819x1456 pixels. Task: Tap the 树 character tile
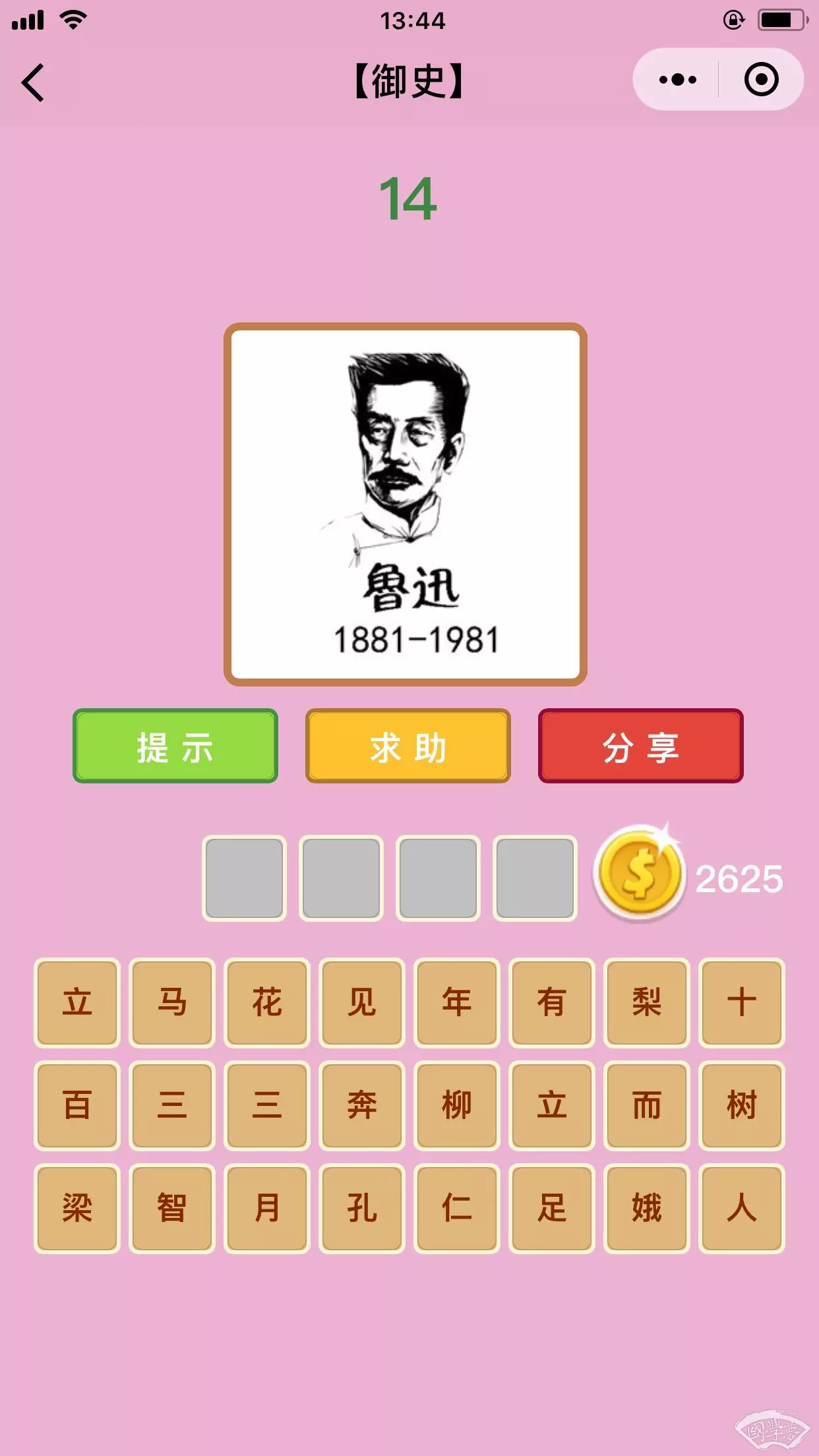tap(741, 1105)
